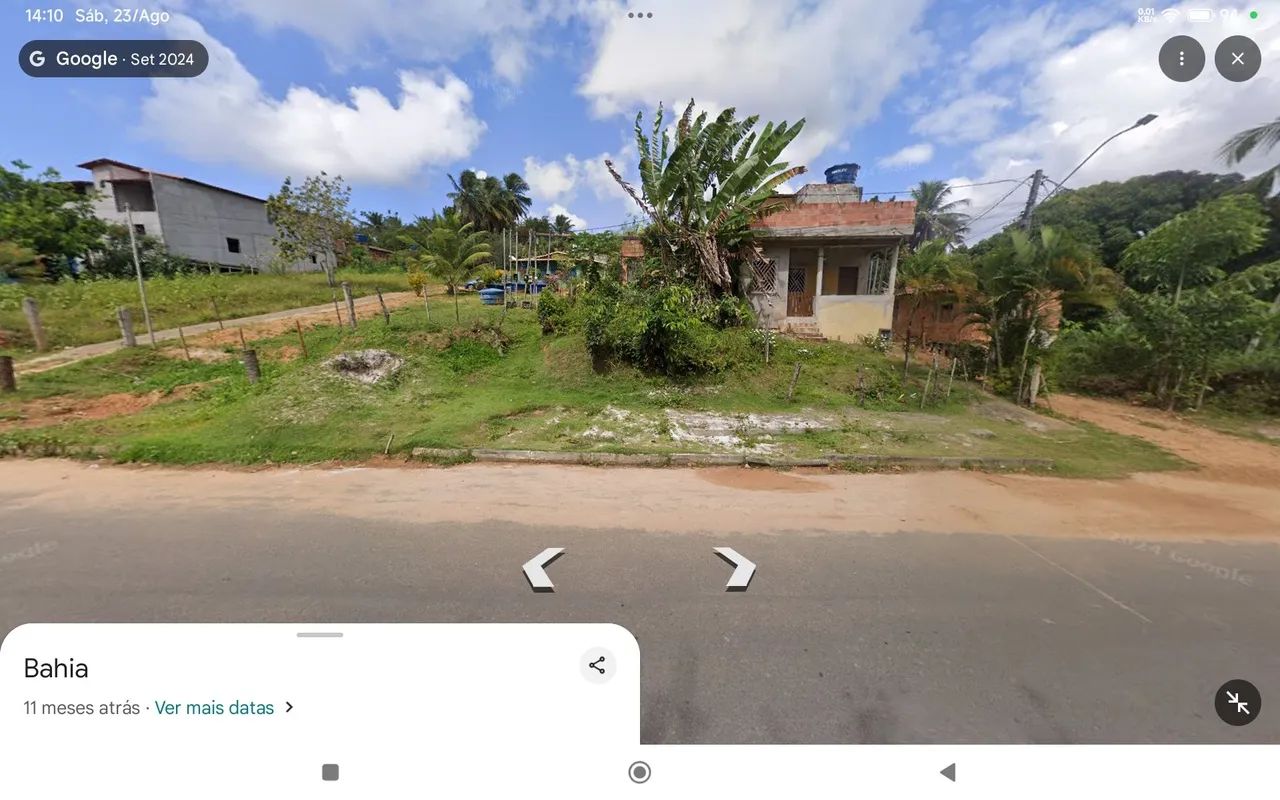Go back using system back button
This screenshot has height=800, width=1280.
[x=947, y=772]
